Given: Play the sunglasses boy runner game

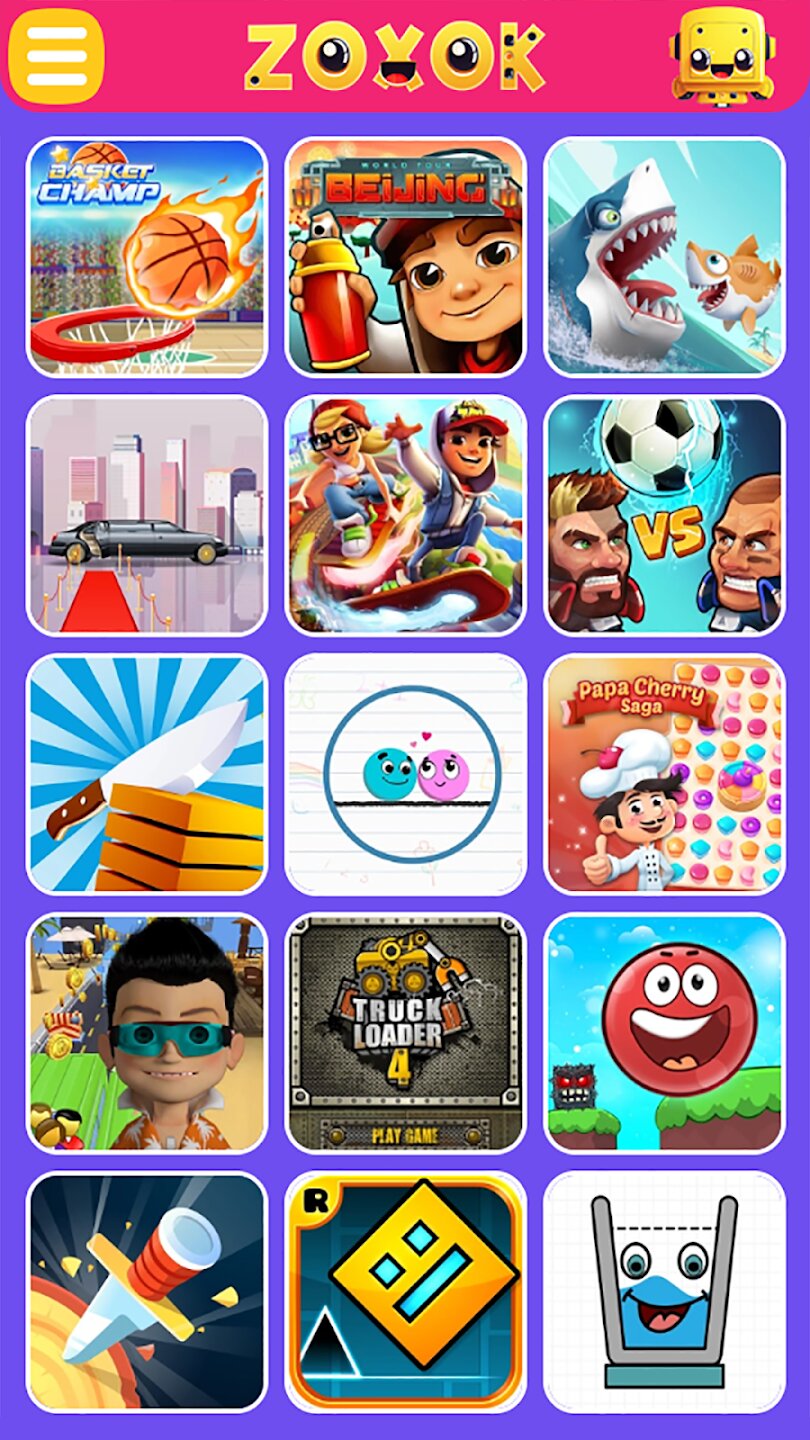Looking at the screenshot, I should (x=147, y=1032).
